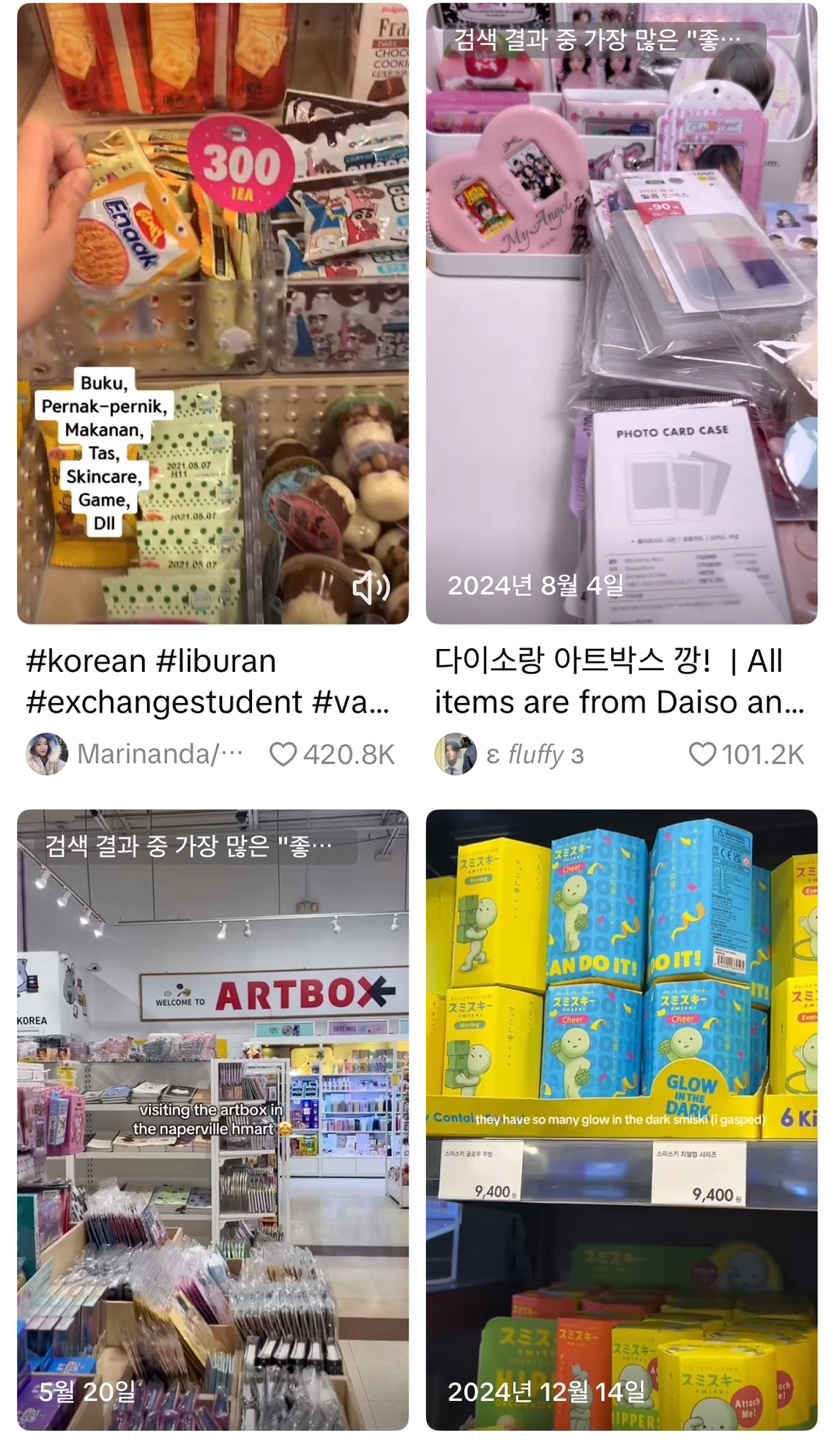
Task: Open the Daiso and Artbox haul video
Action: (621, 312)
